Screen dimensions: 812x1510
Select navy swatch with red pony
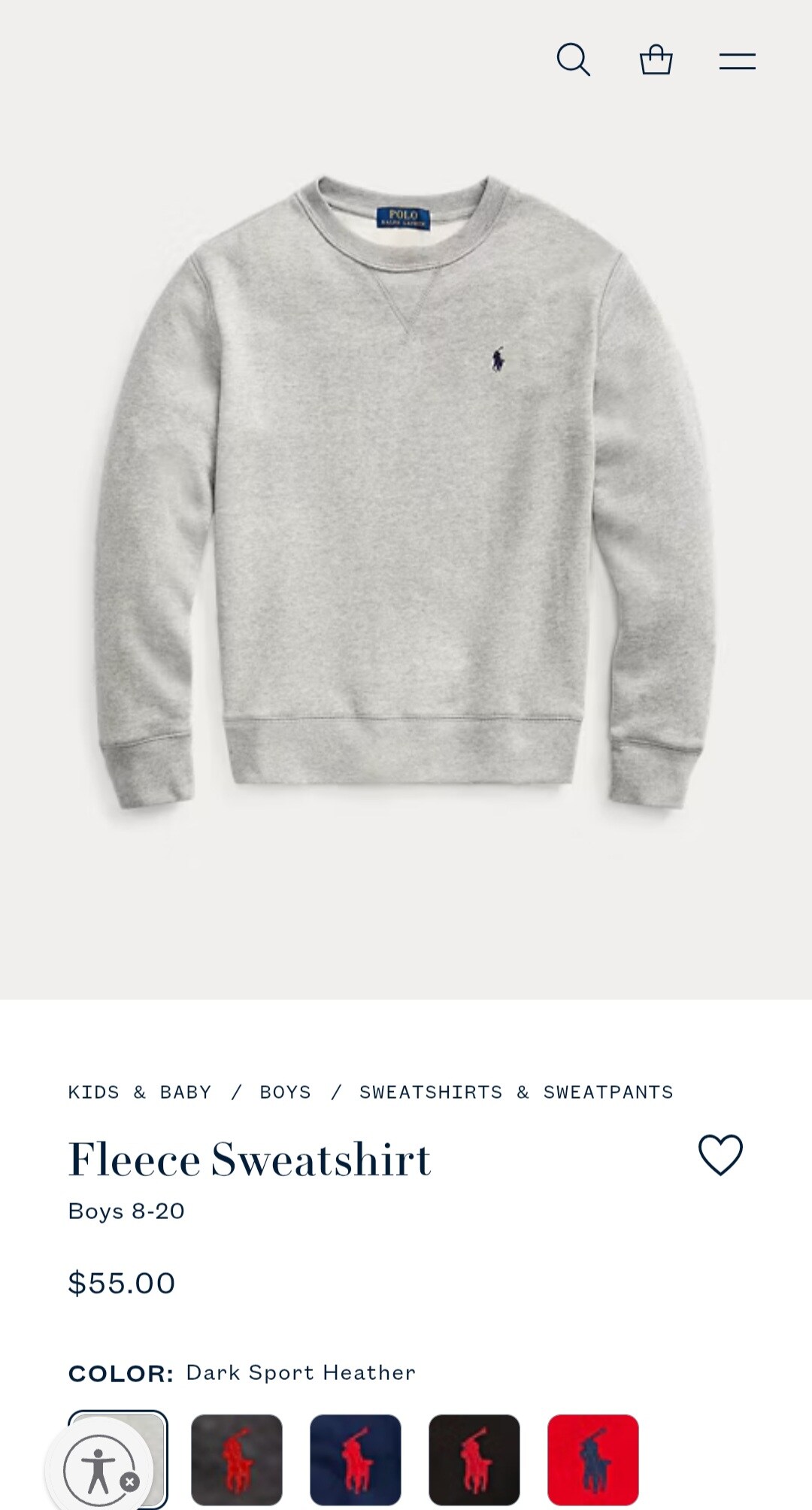356,1460
